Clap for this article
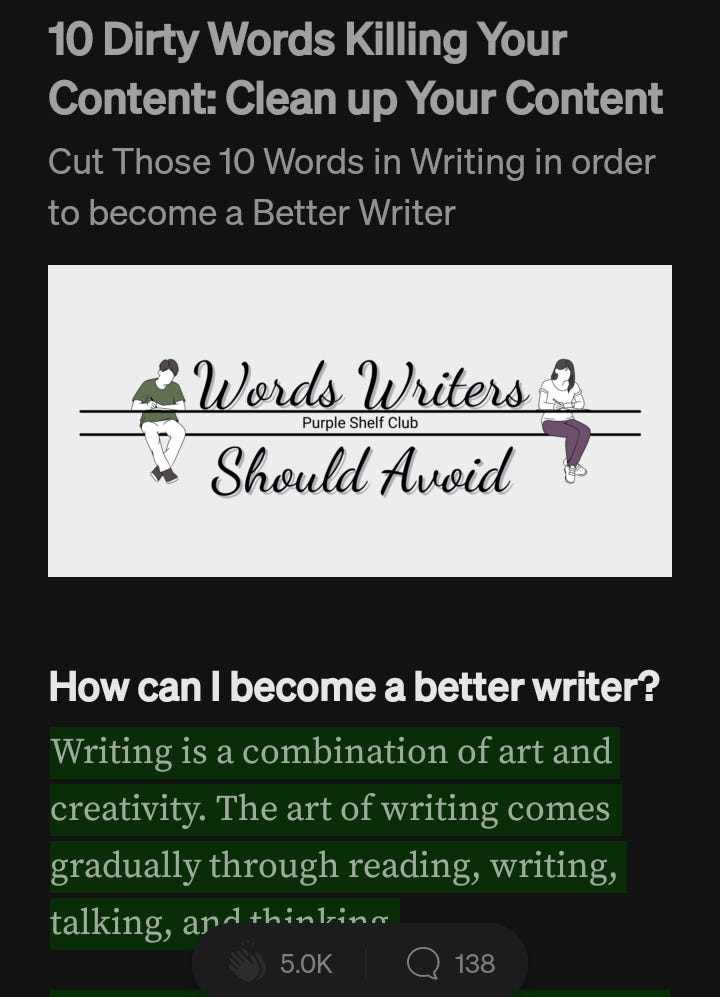Image resolution: width=720 pixels, height=997 pixels. pos(245,962)
